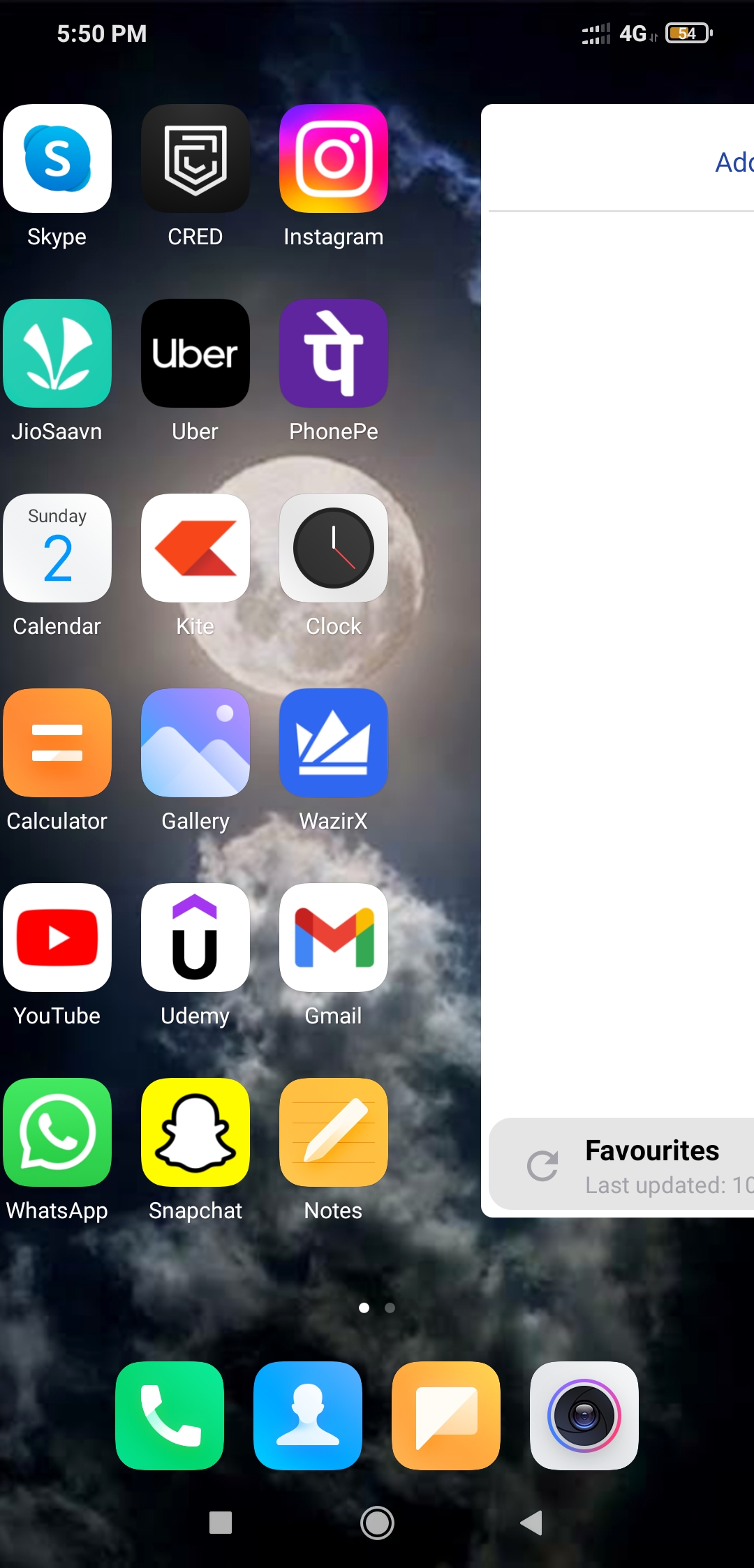Refresh the Favourites widget

pos(542,1165)
